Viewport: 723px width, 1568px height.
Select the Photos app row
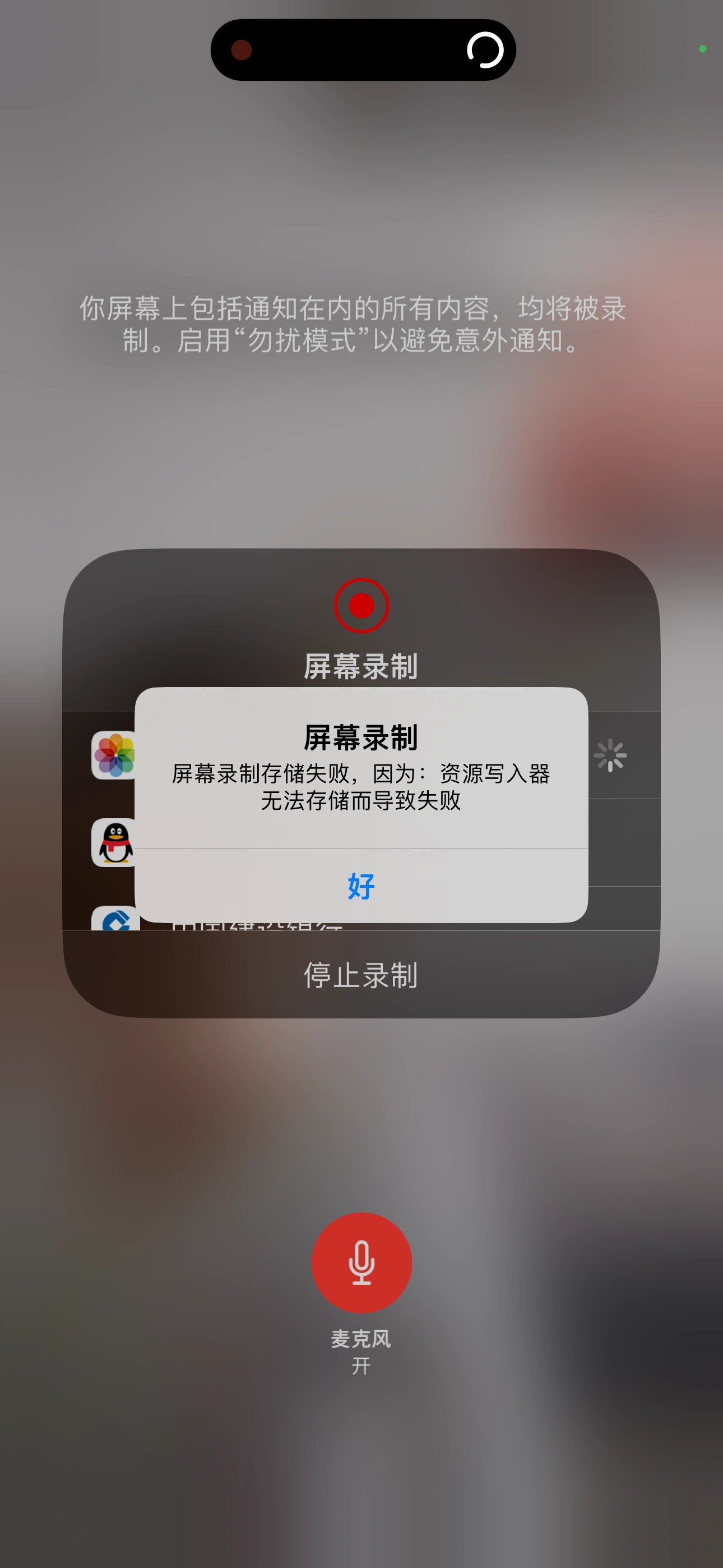(x=114, y=755)
